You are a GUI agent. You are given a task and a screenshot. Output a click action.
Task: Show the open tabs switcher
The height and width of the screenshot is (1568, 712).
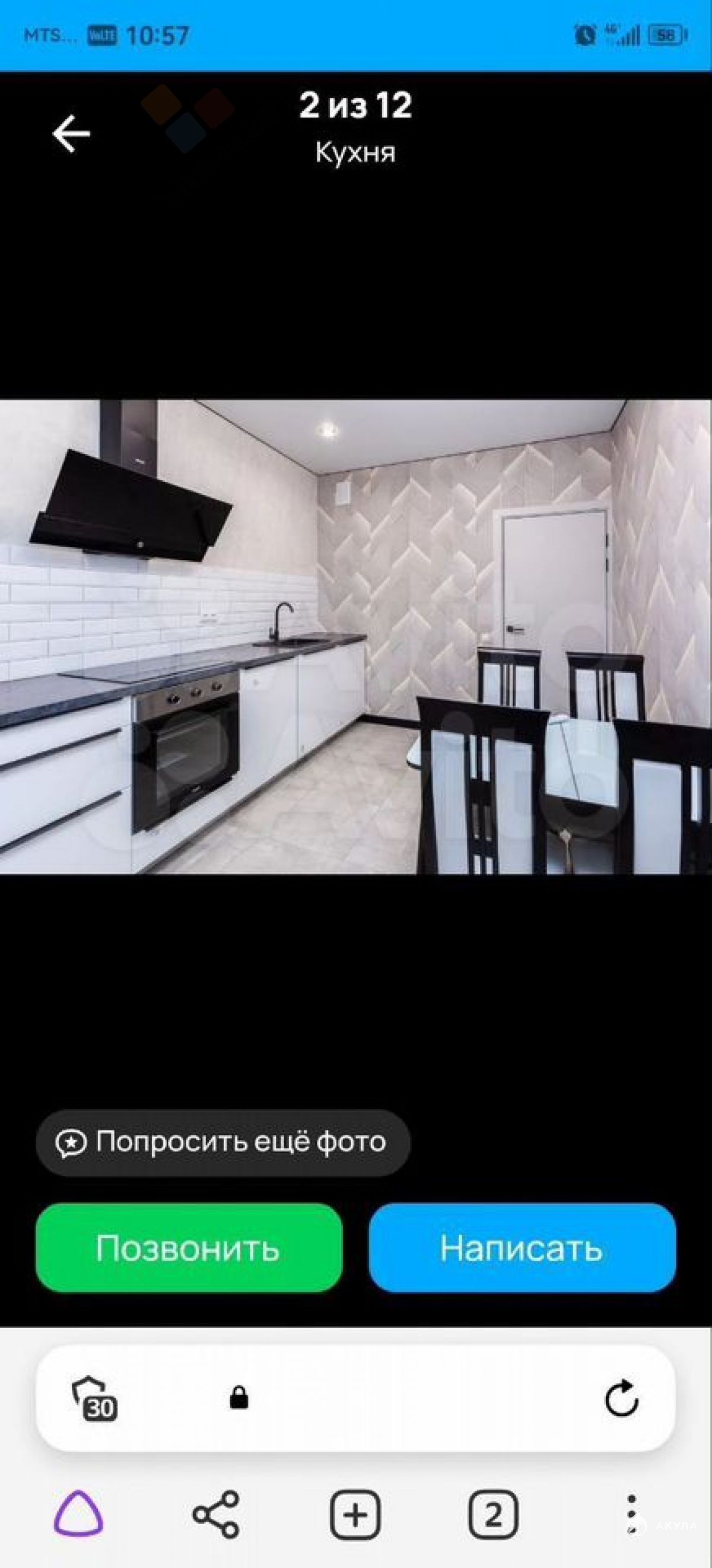[x=494, y=1514]
